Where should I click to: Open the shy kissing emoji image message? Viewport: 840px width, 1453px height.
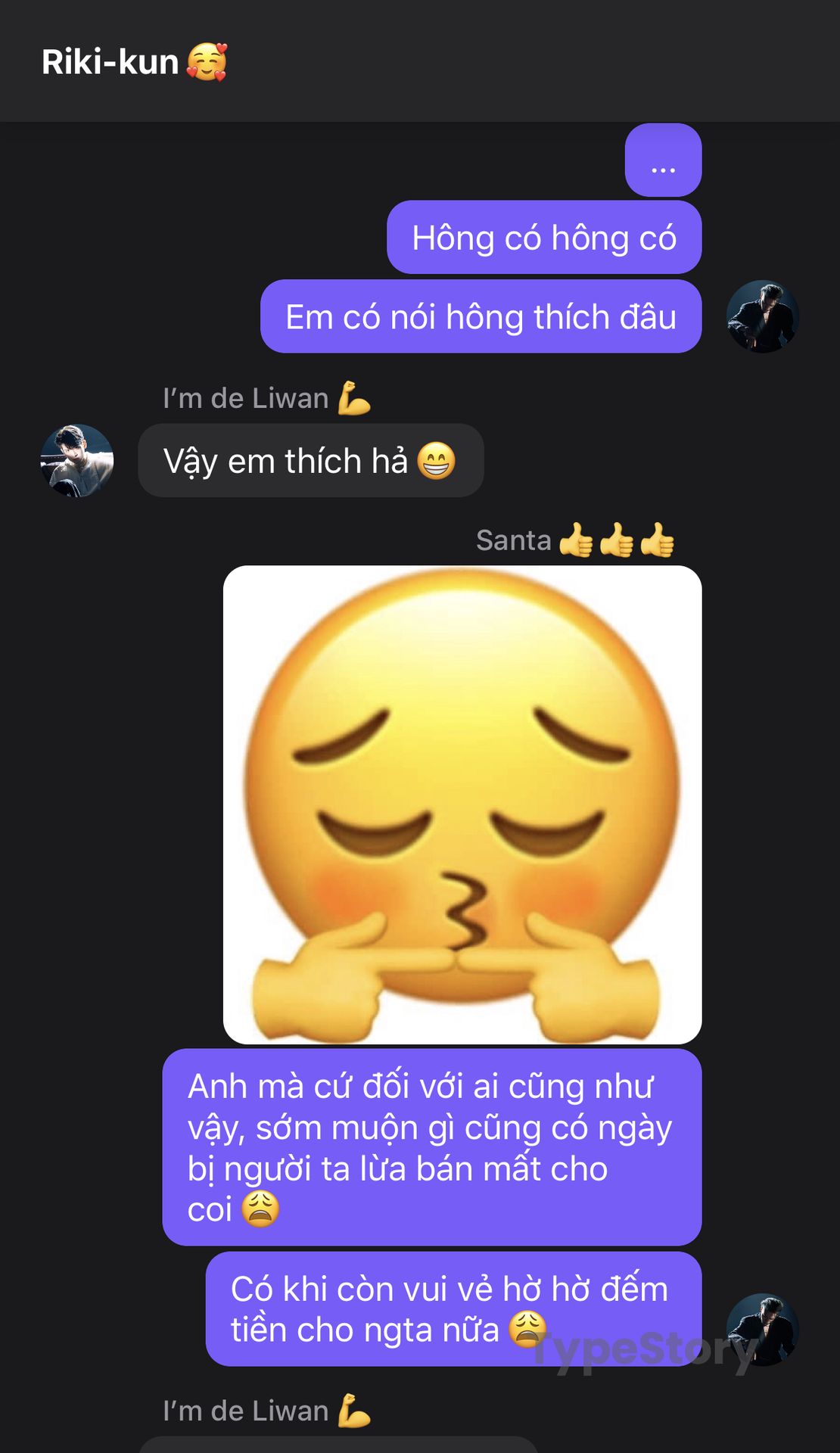click(462, 804)
